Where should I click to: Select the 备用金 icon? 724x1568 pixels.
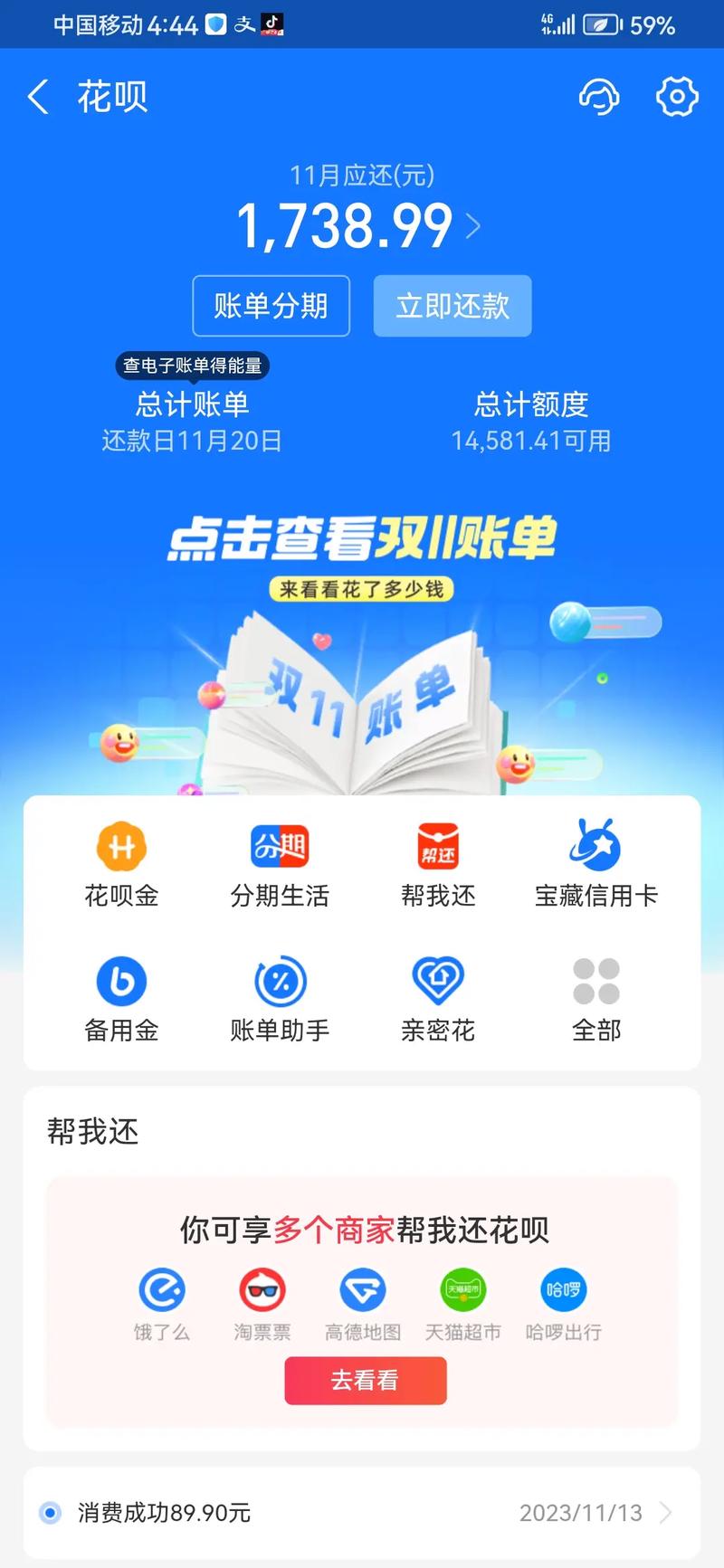point(121,980)
